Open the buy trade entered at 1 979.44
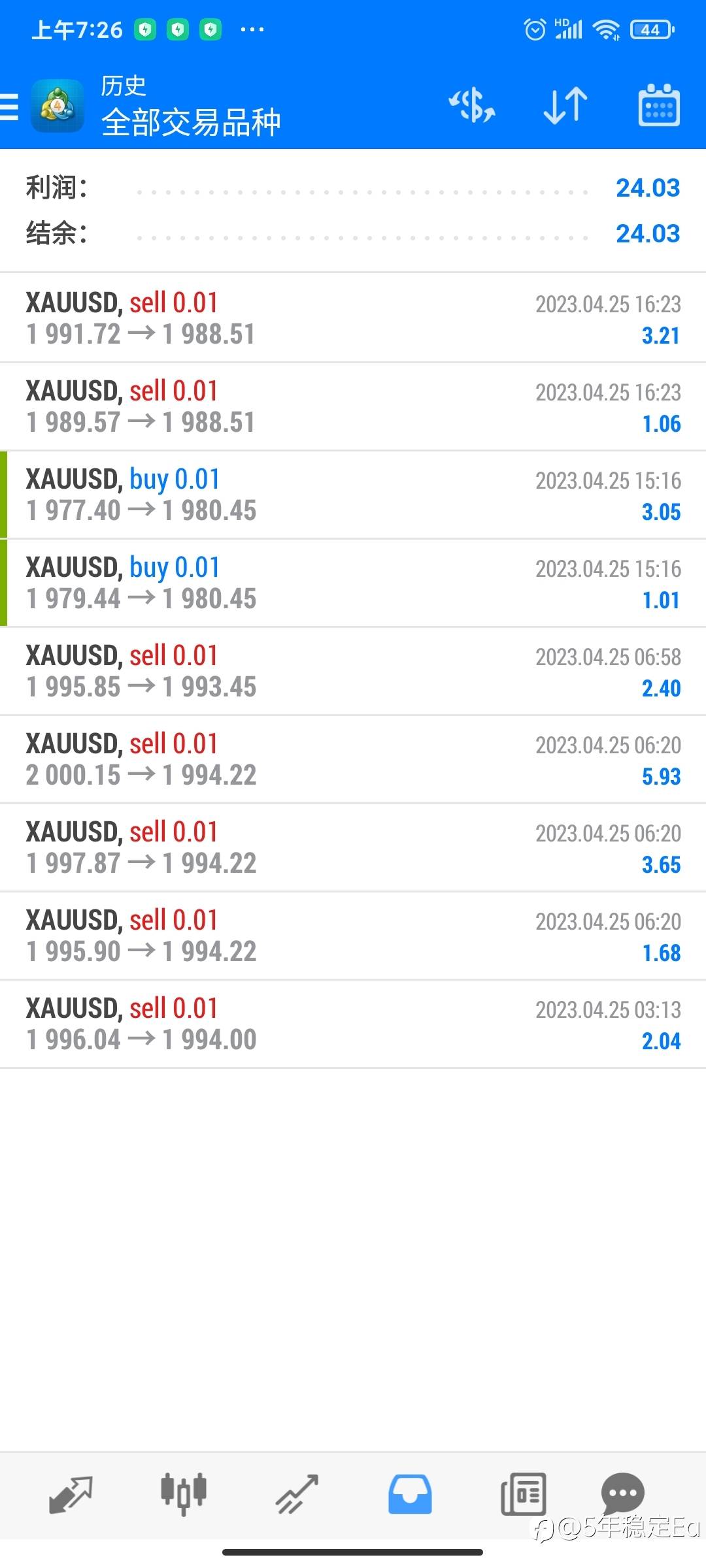The height and width of the screenshot is (1568, 706). tap(353, 583)
